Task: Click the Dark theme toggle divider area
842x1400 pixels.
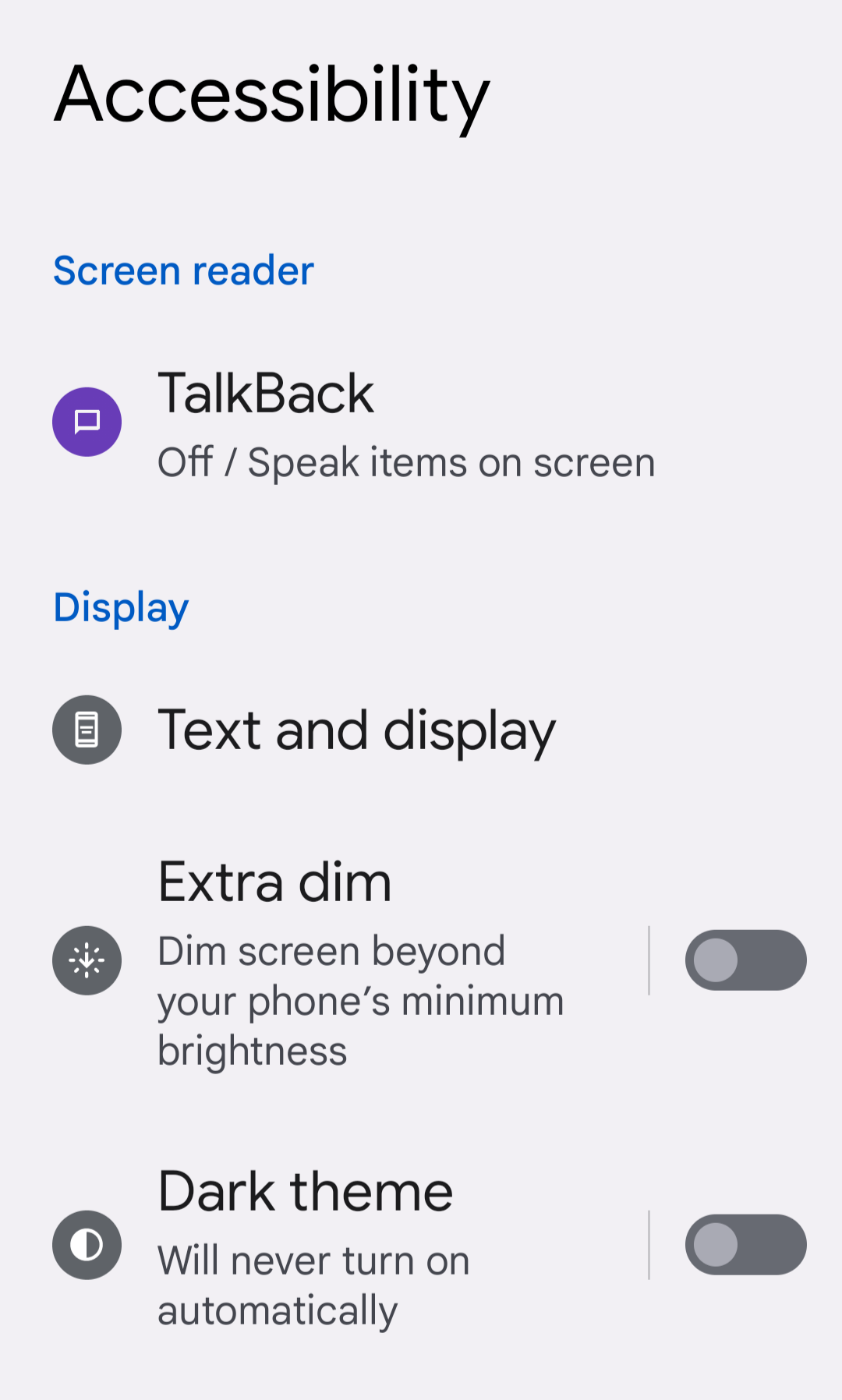Action: (x=649, y=1244)
